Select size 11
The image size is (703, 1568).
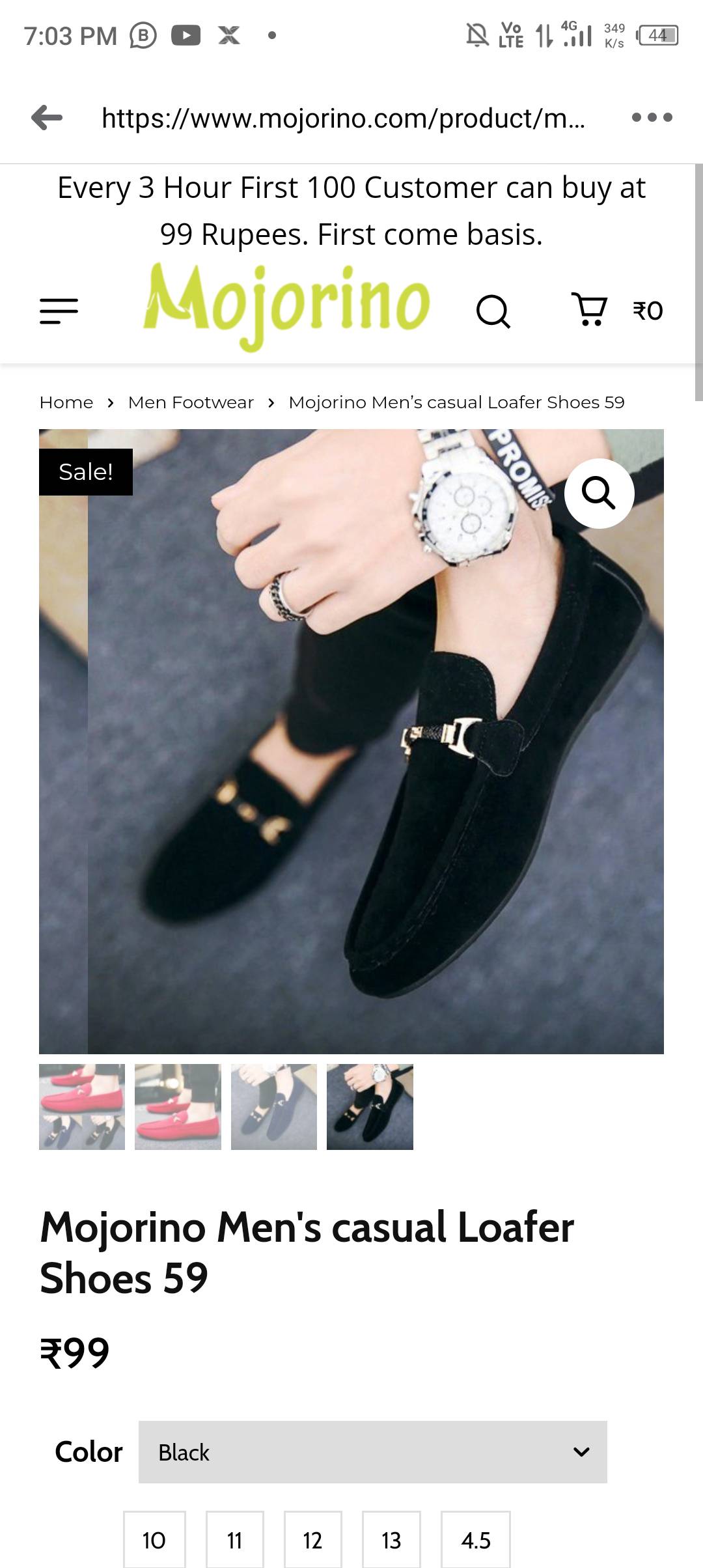point(235,1539)
